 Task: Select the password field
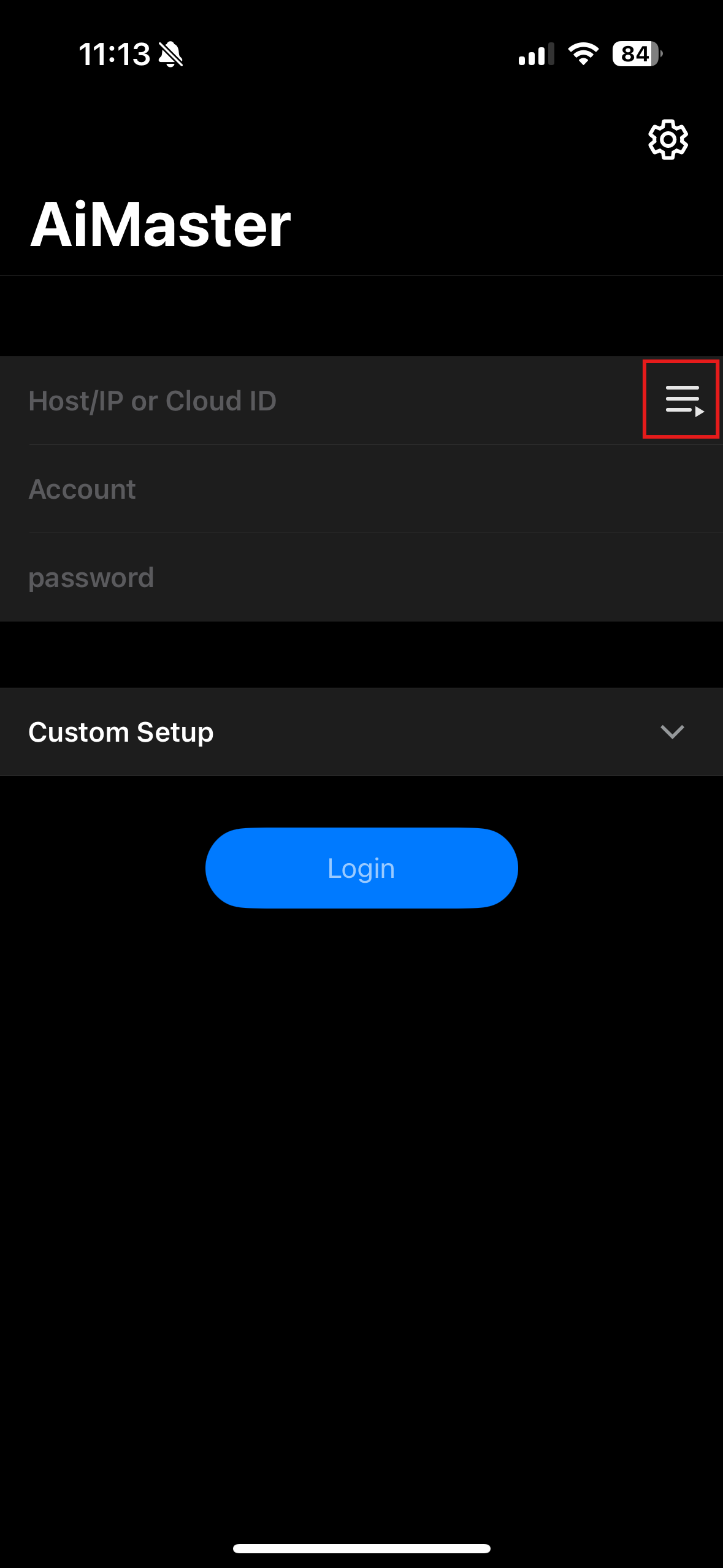361,577
